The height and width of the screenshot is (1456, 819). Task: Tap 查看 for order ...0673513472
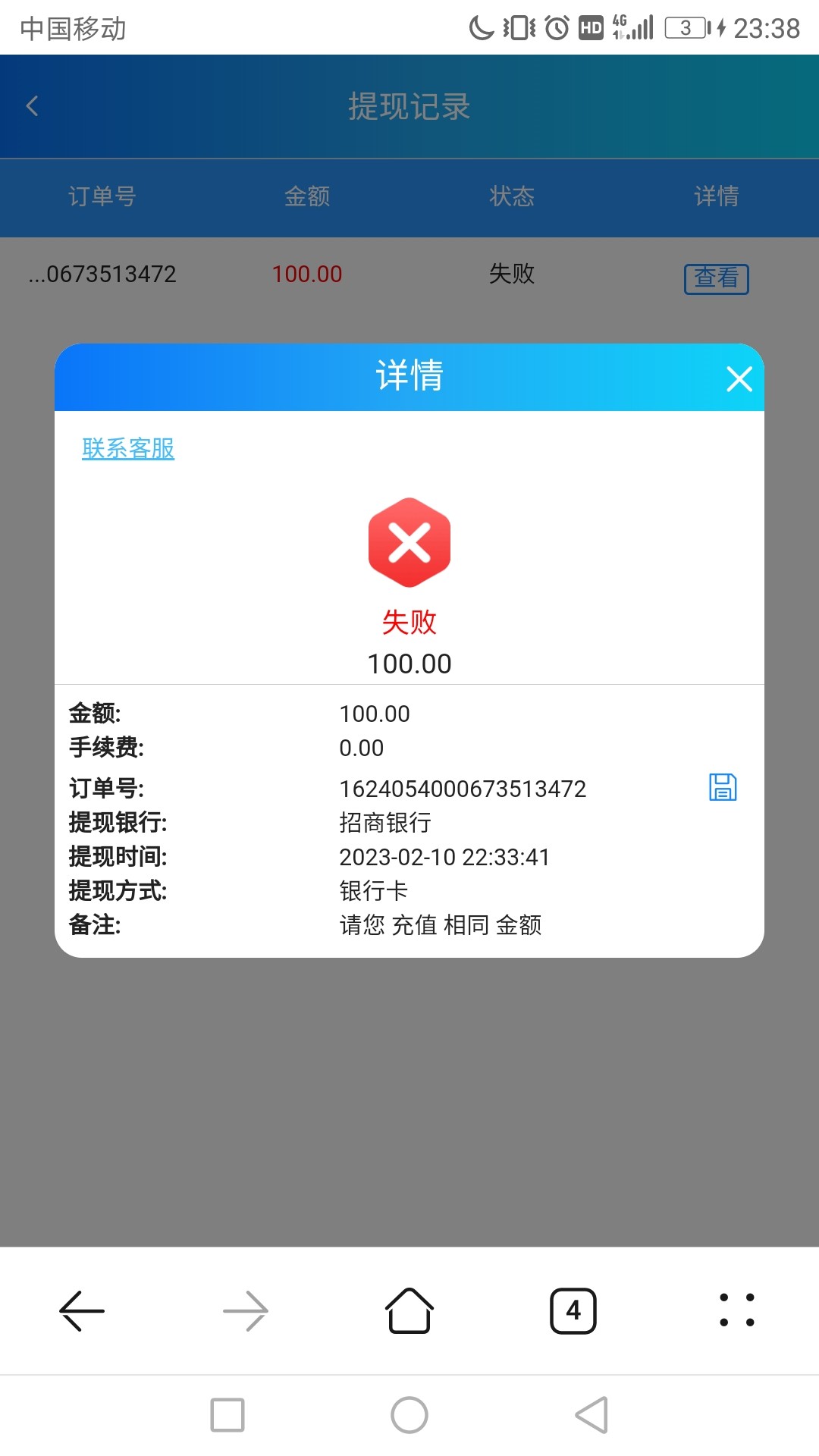coord(716,278)
